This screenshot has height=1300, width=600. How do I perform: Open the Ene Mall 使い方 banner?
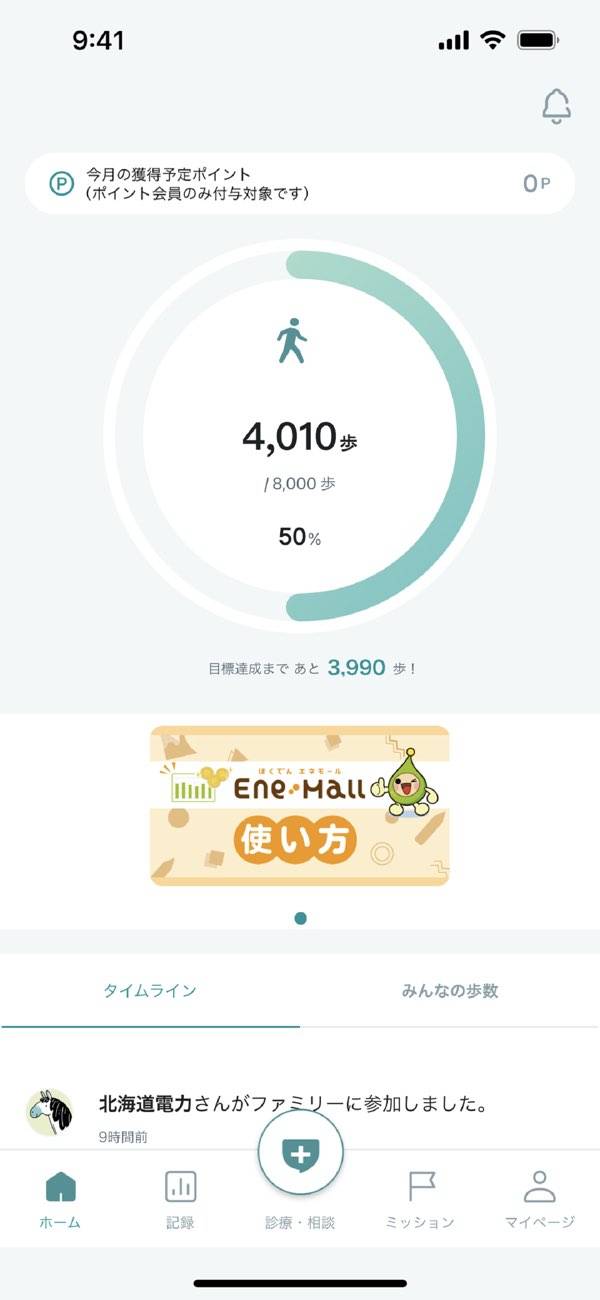tap(300, 805)
